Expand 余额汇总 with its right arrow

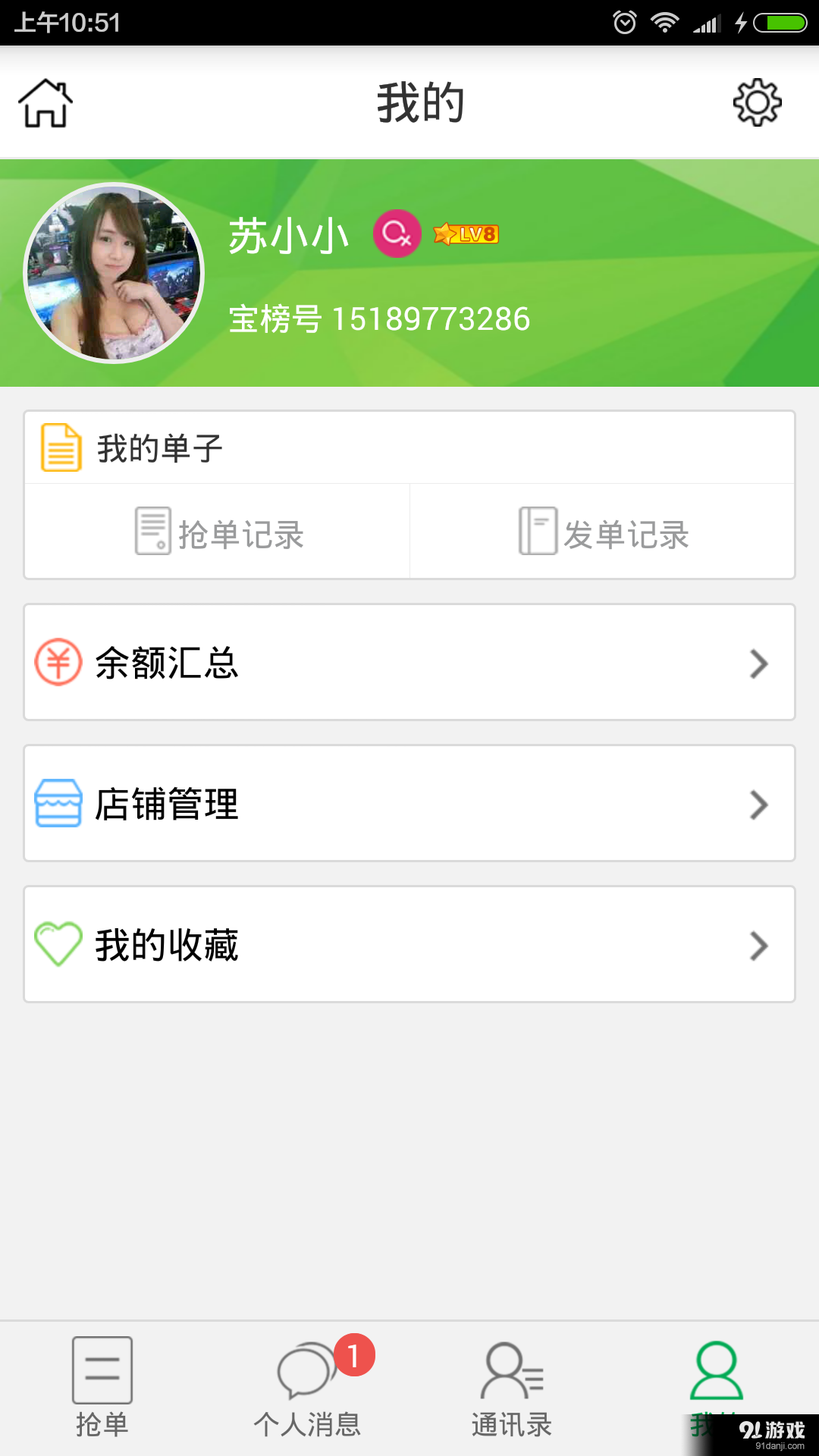coord(758,663)
